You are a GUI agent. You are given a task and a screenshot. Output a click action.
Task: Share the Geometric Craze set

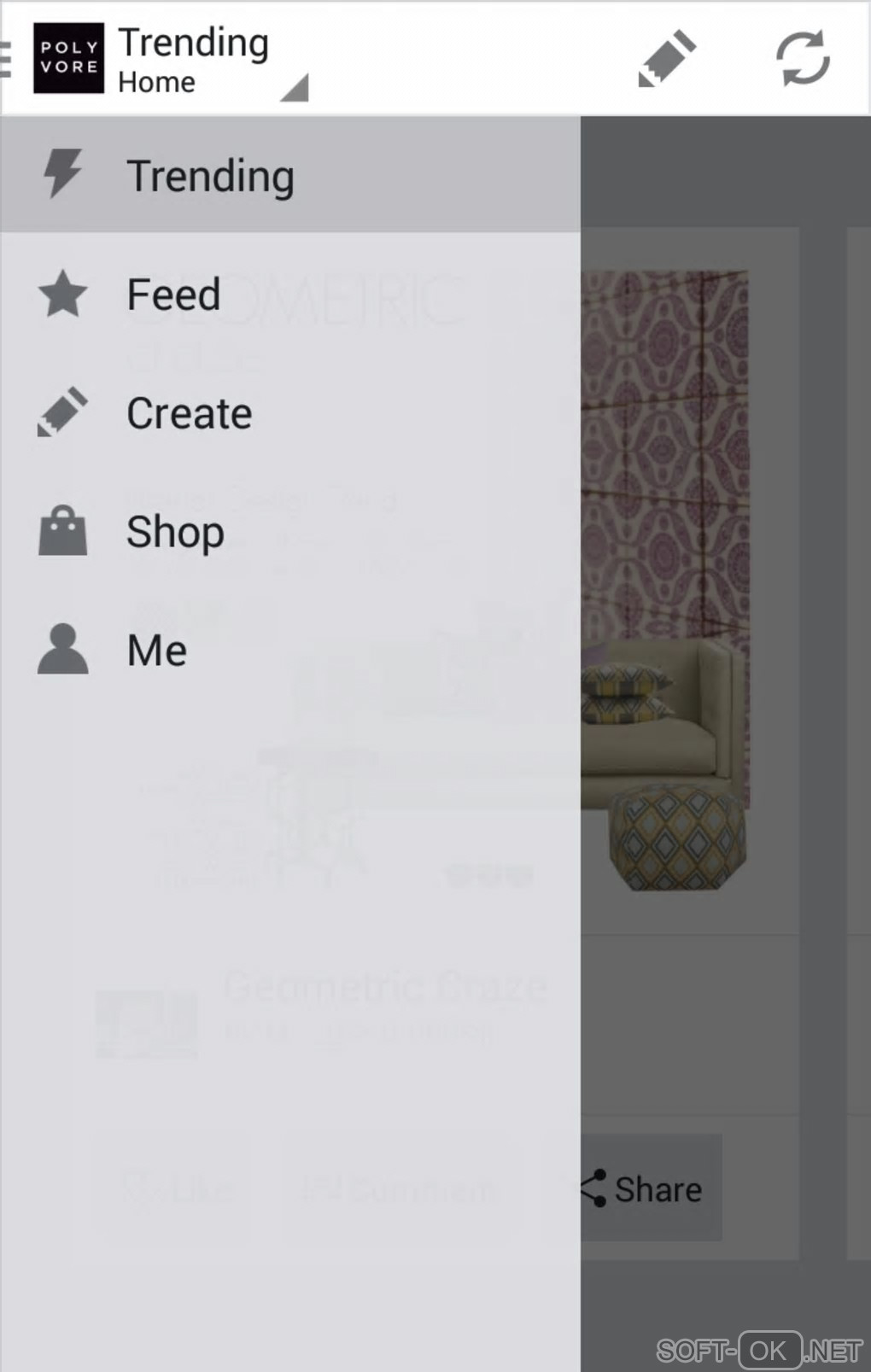(642, 1188)
